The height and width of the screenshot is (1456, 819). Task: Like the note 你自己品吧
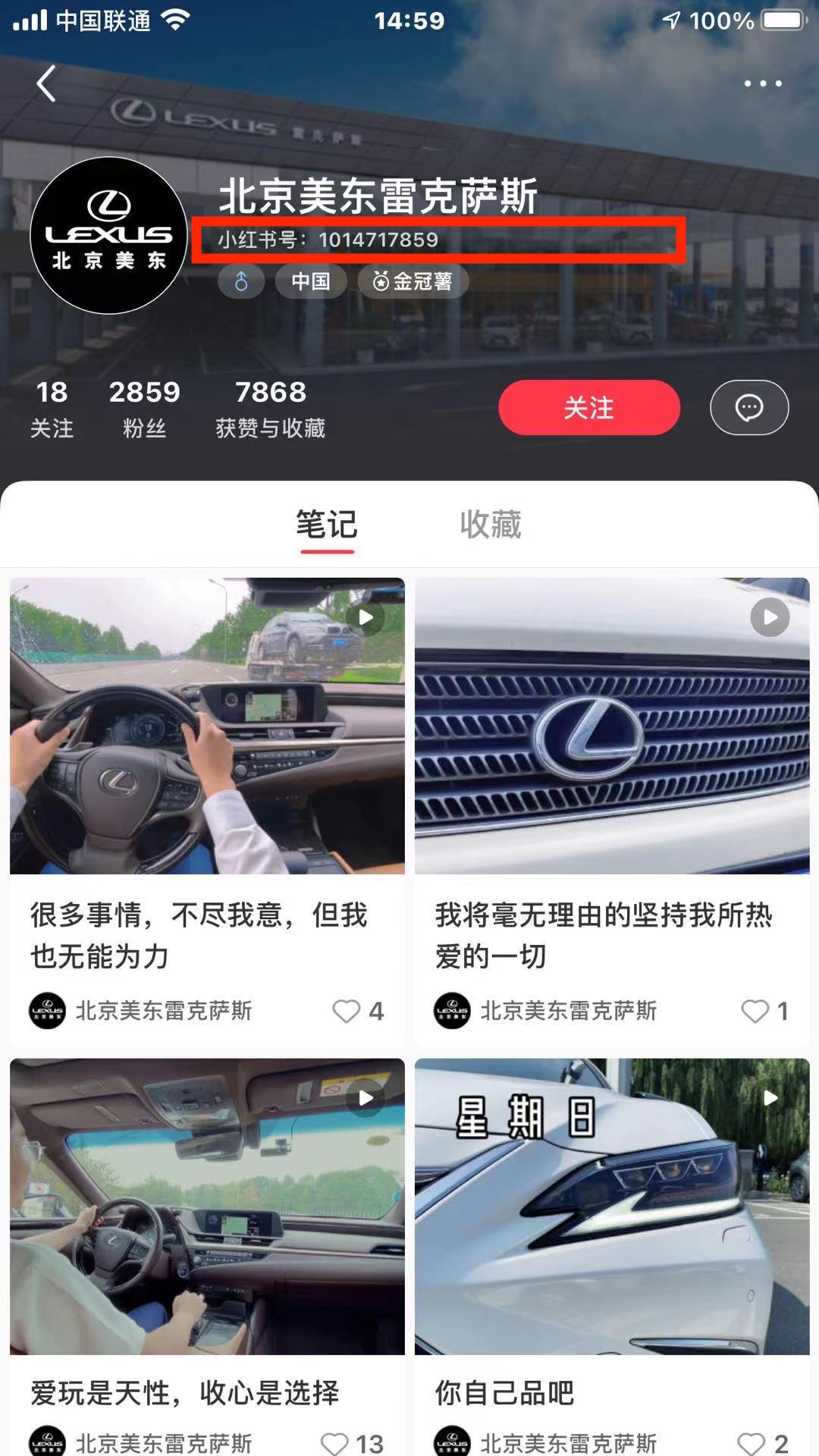point(752,1443)
